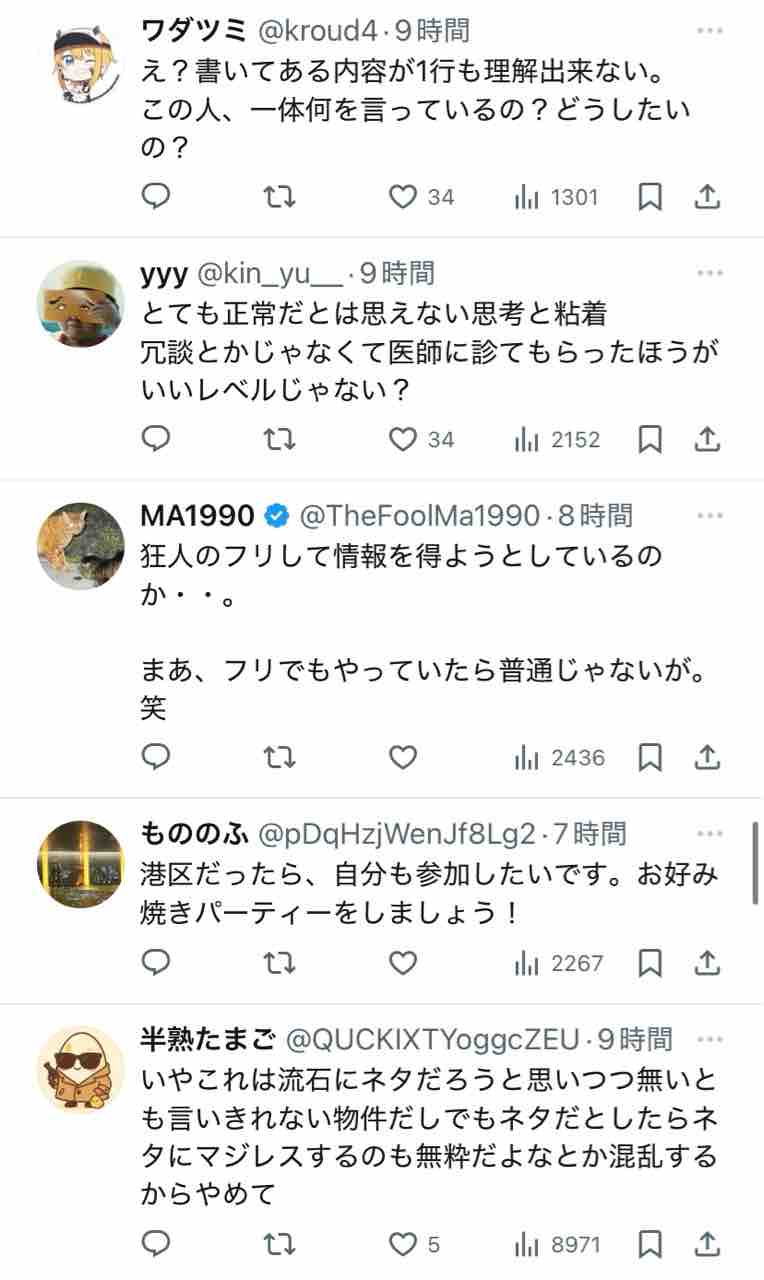Share ワダツミ's tweet
Screen dimensions: 764x1280
707,197
